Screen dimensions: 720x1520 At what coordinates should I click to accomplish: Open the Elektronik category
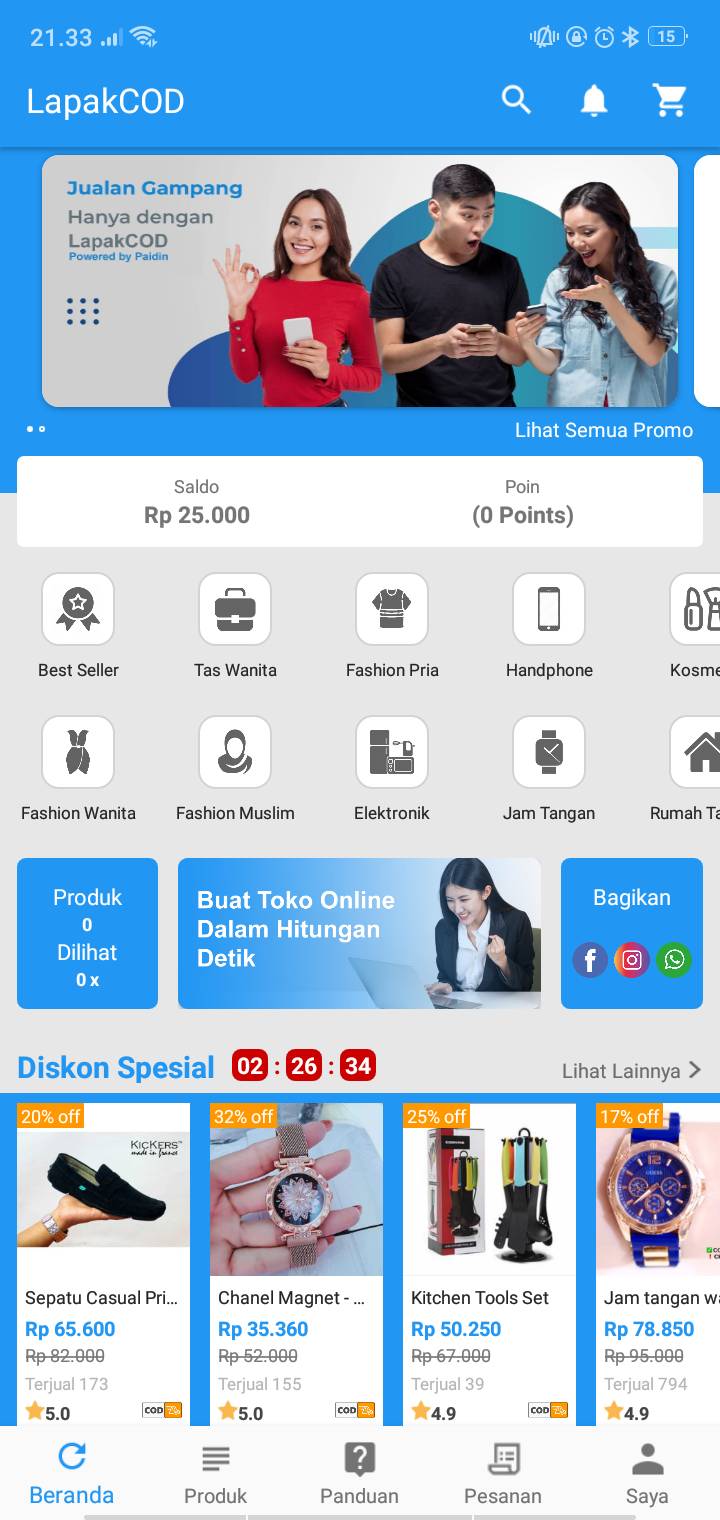392,769
